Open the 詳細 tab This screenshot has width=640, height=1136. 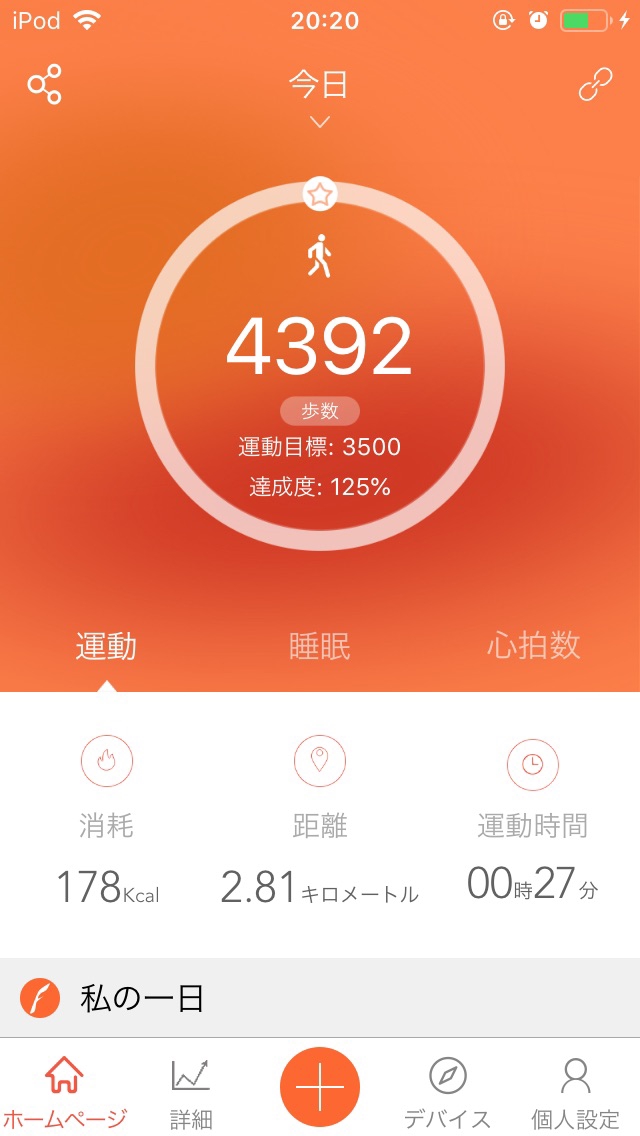tap(191, 1093)
